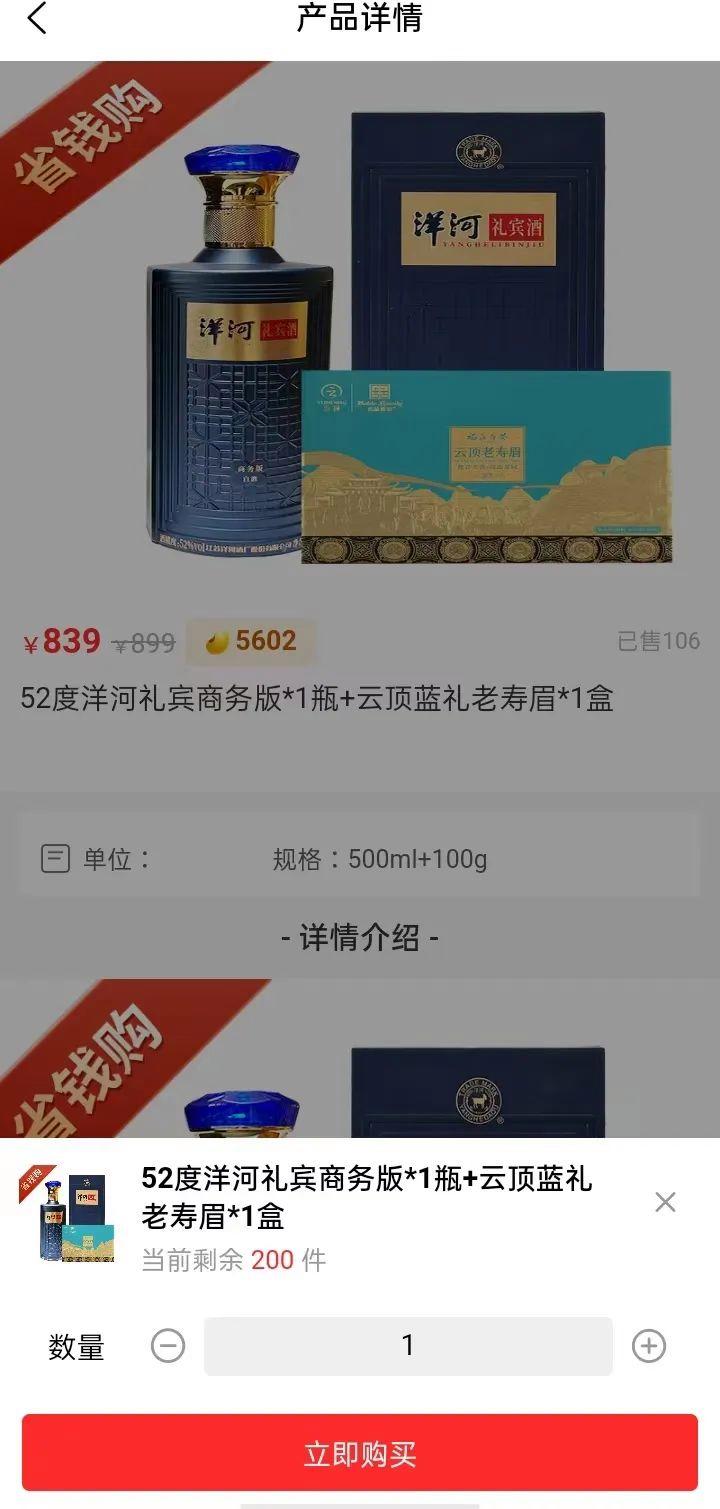Viewport: 720px width, 1509px height.
Task: Tap 立即购买 to buy now
Action: point(360,1453)
